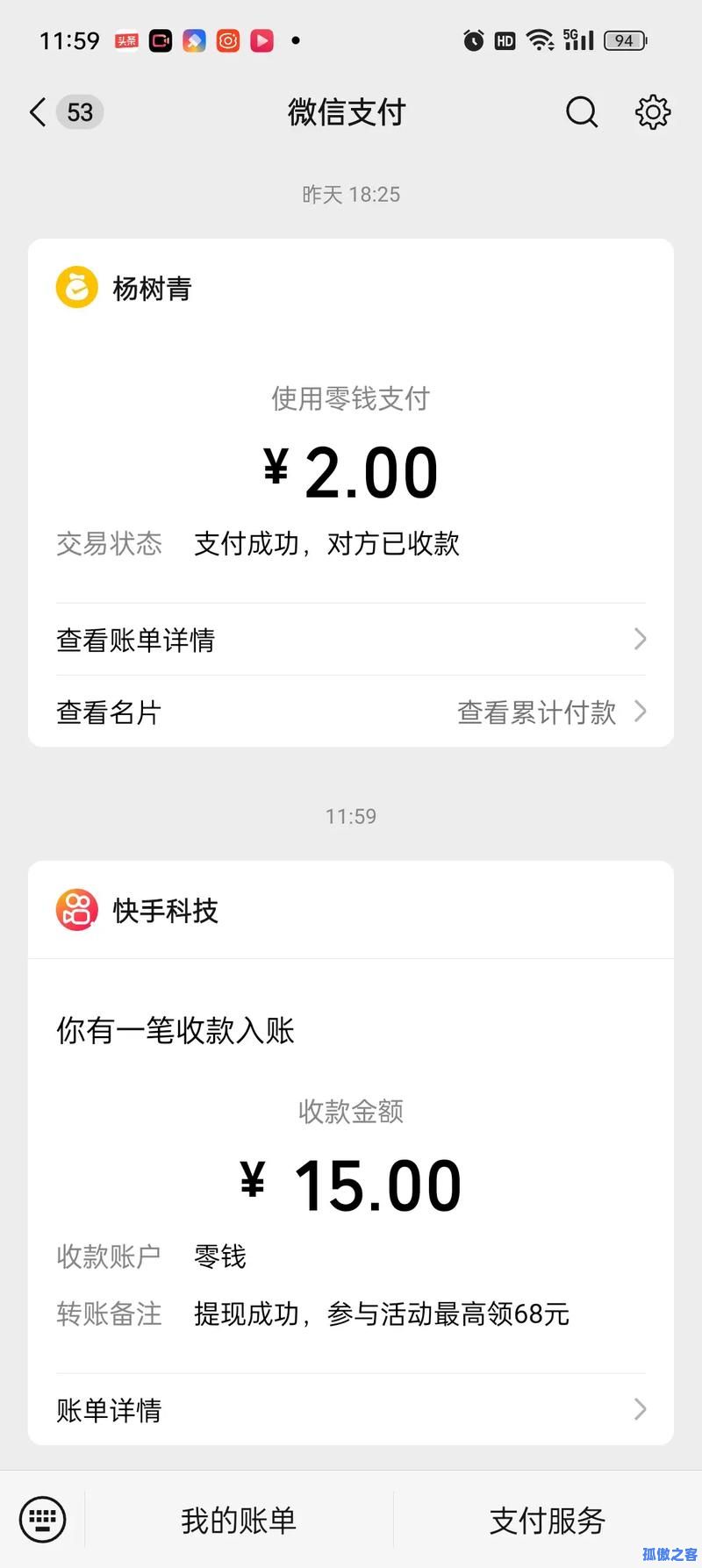Screen dimensions: 702x1568
Task: Tap 查看名片 to view the payee's card
Action: tap(109, 712)
